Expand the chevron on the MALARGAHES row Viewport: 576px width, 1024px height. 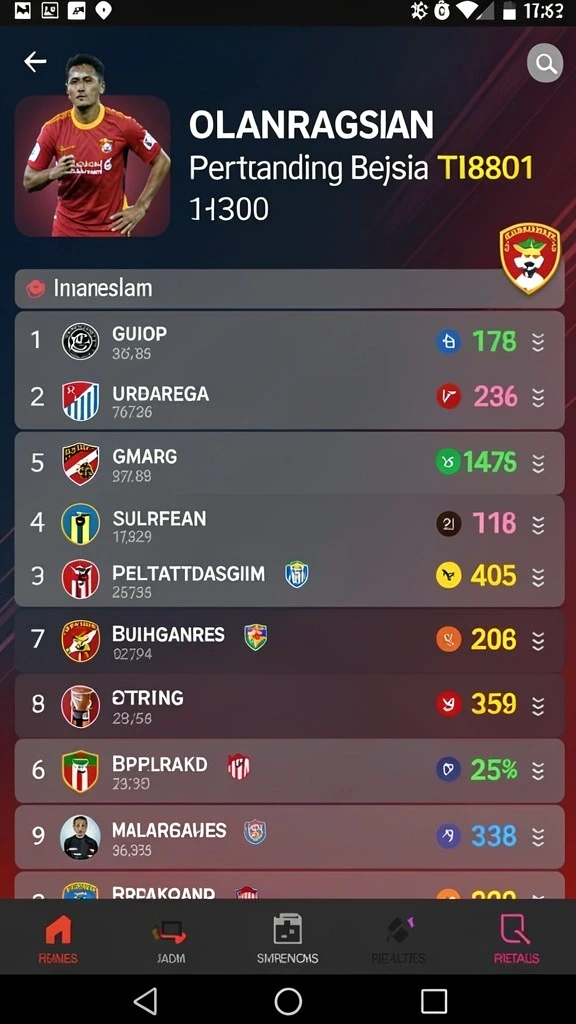click(x=537, y=837)
